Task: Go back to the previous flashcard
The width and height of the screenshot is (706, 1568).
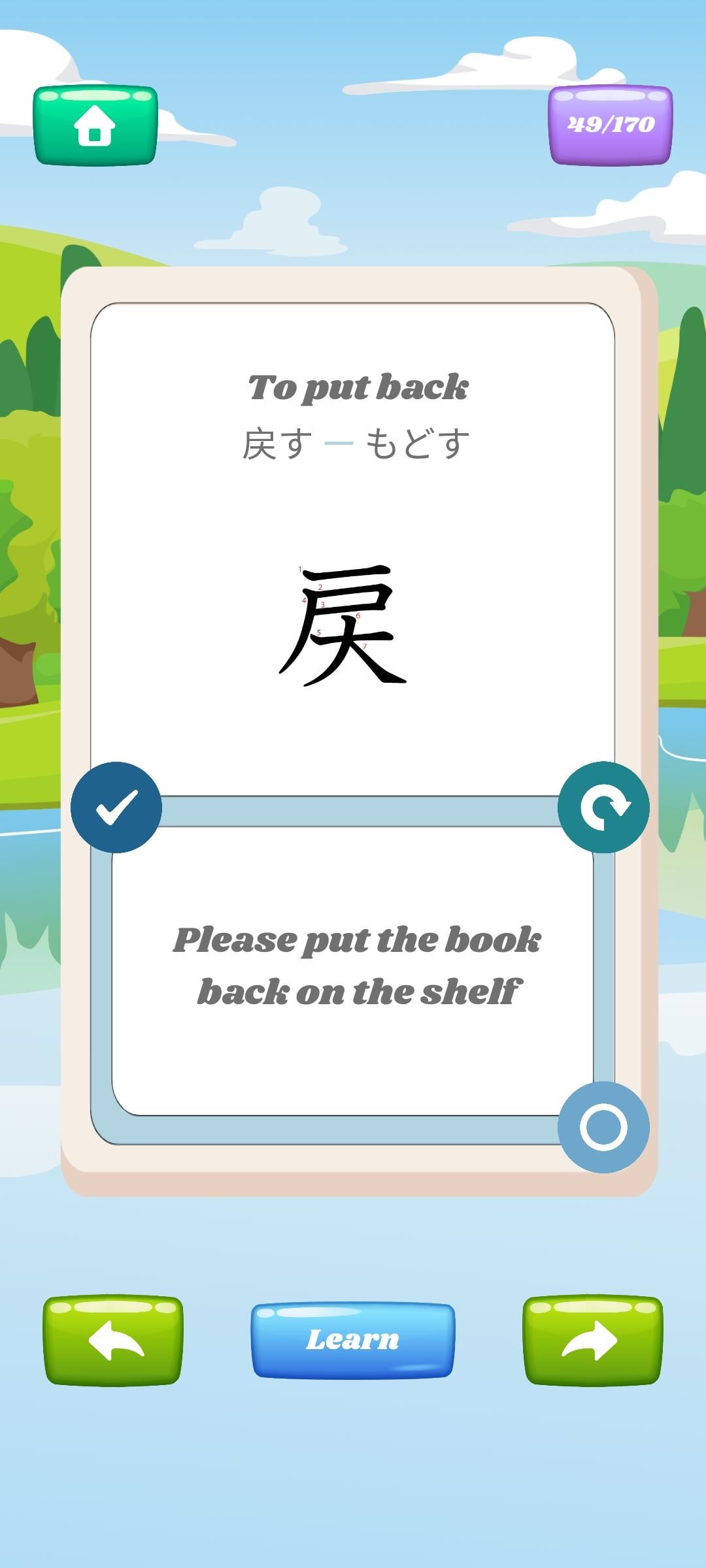Action: [x=113, y=1339]
